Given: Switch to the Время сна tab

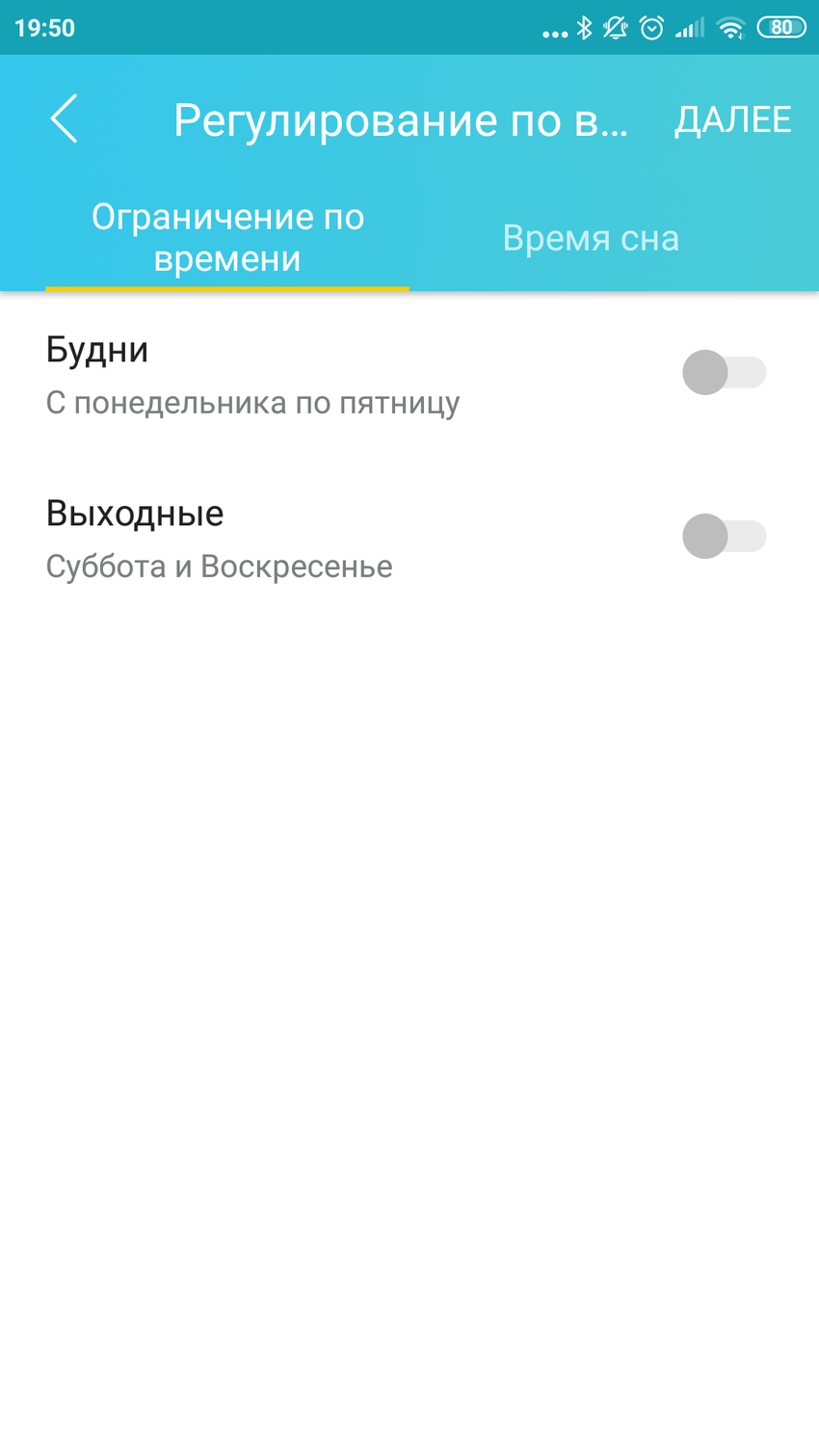Looking at the screenshot, I should pyautogui.click(x=591, y=238).
